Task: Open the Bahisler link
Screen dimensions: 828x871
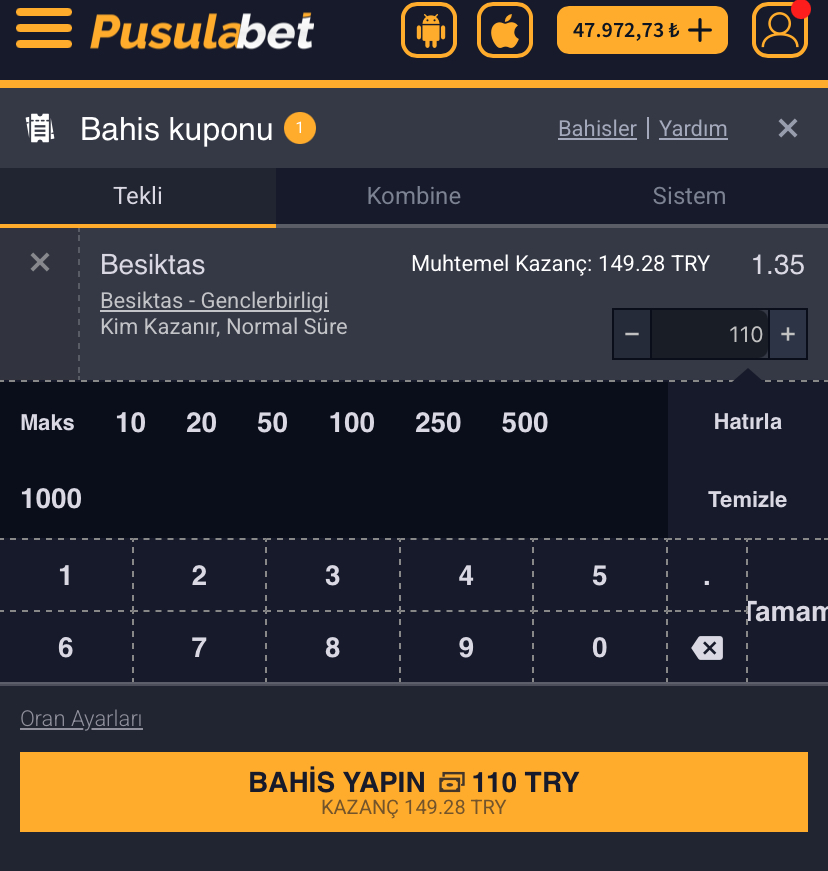Action: (x=597, y=129)
